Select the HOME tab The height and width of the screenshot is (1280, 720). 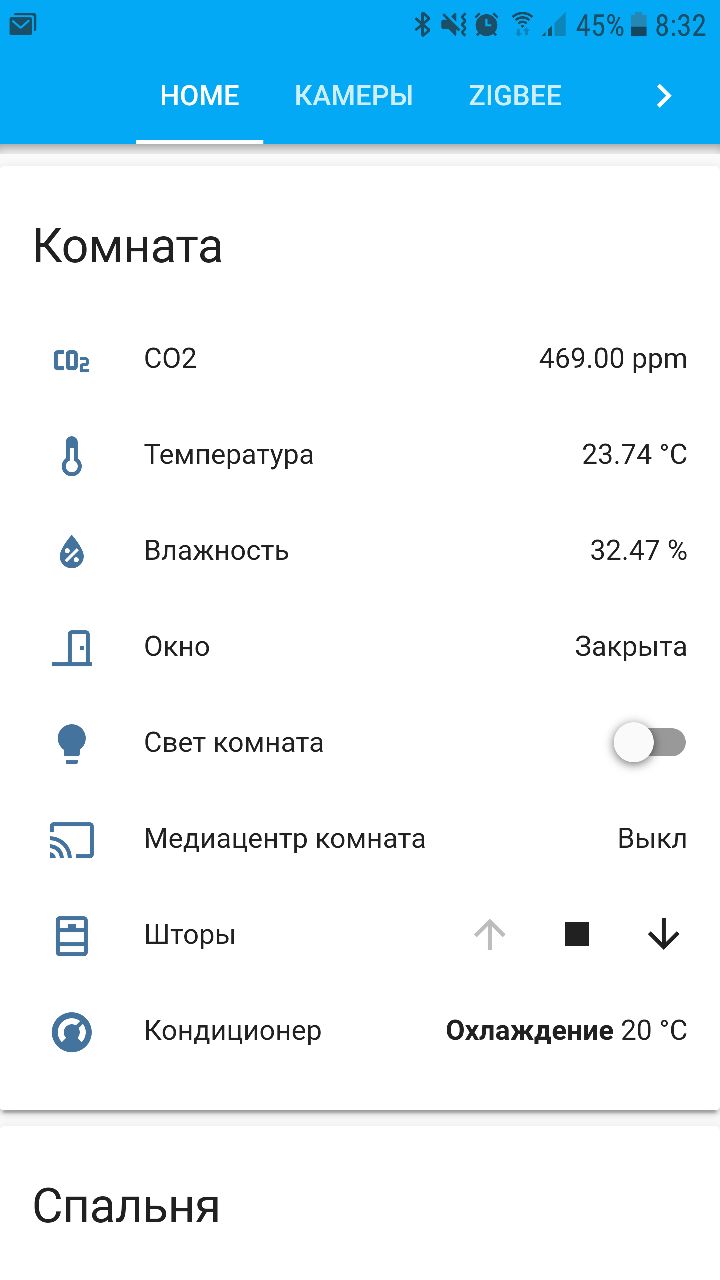(x=200, y=96)
